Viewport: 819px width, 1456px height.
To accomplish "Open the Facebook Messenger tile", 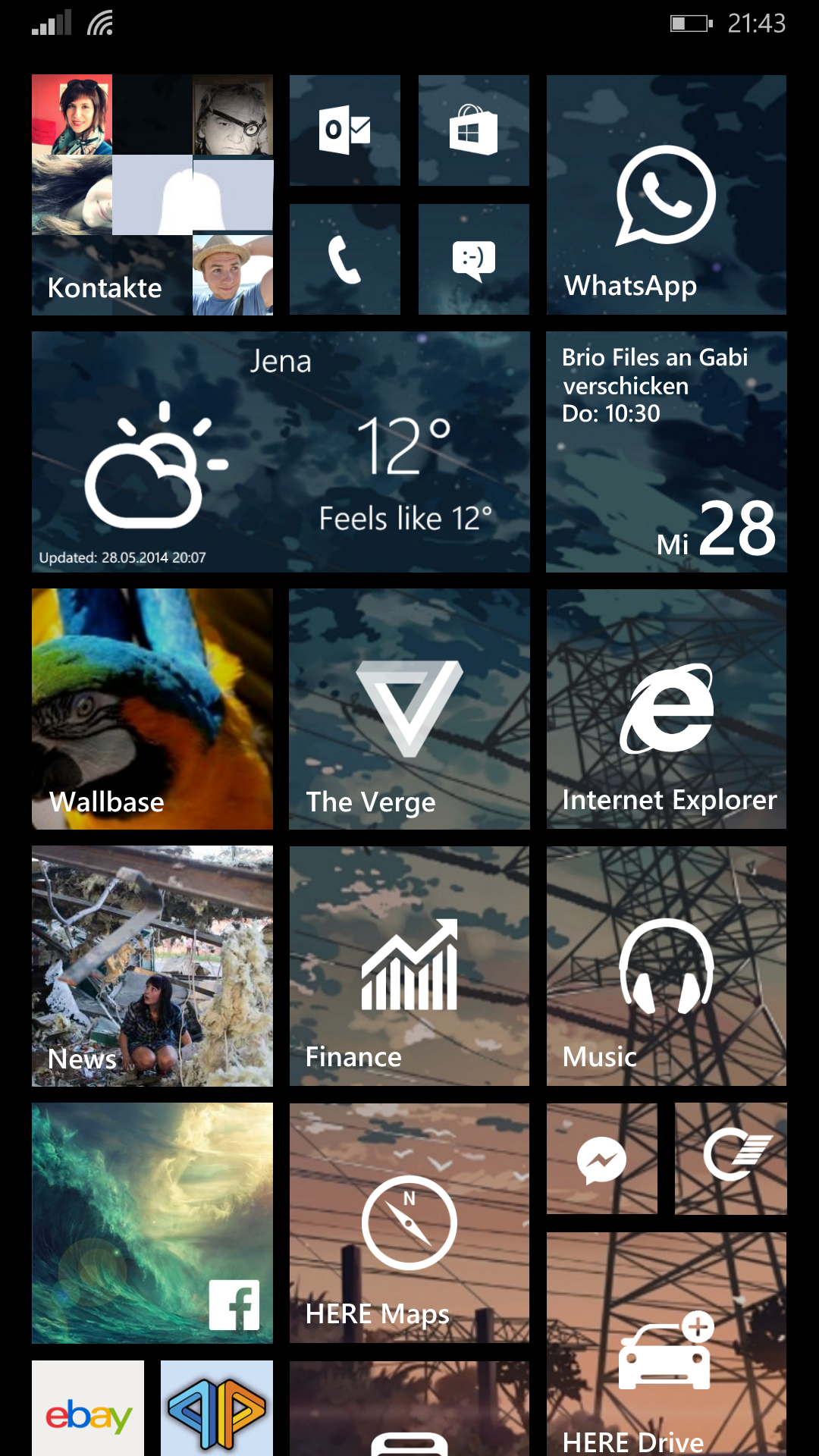I will coord(602,1159).
